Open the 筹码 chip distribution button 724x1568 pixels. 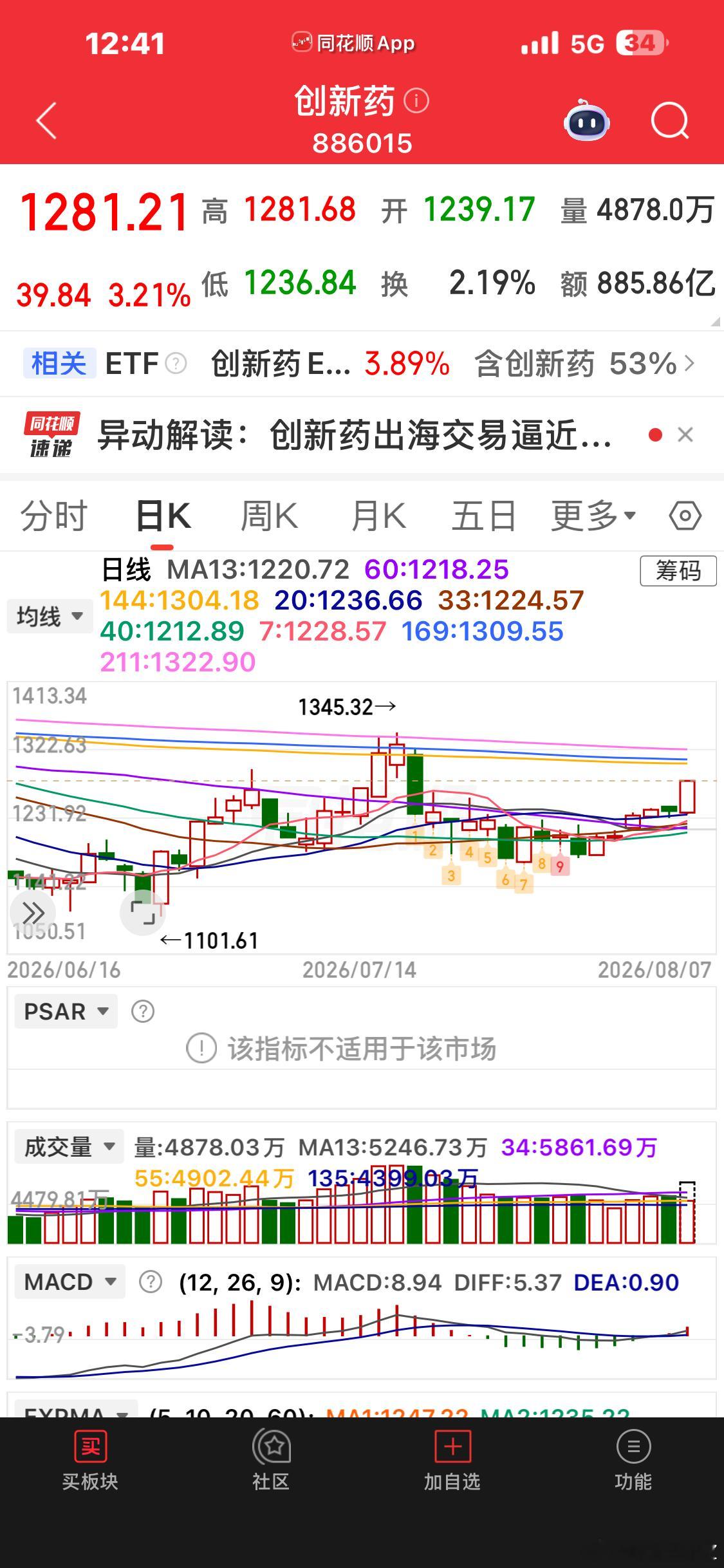point(678,571)
